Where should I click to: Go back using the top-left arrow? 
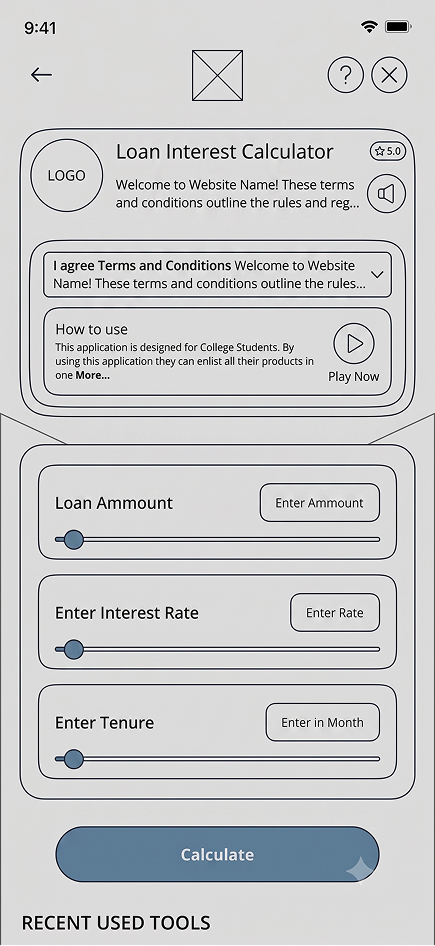pos(41,75)
